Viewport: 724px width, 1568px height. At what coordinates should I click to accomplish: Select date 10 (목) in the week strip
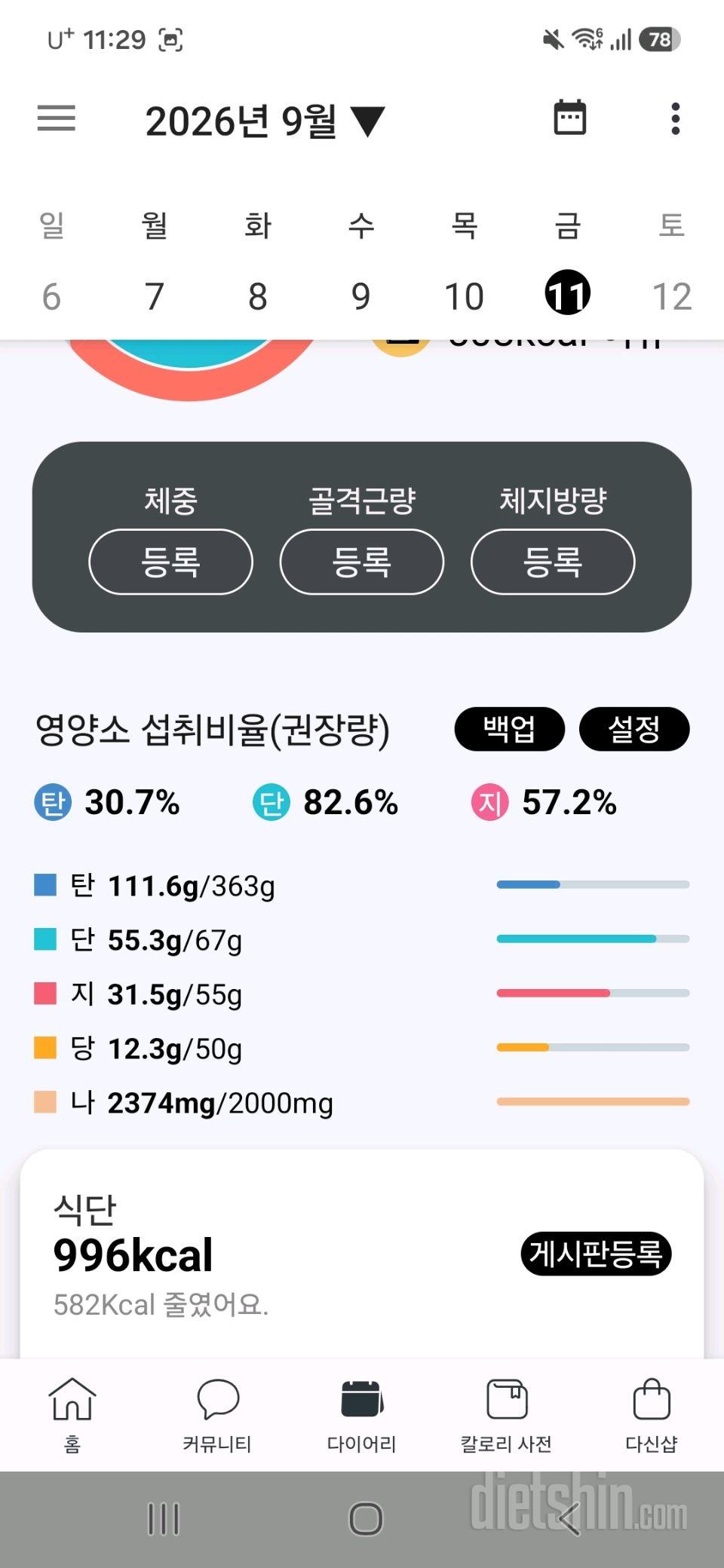tap(464, 296)
